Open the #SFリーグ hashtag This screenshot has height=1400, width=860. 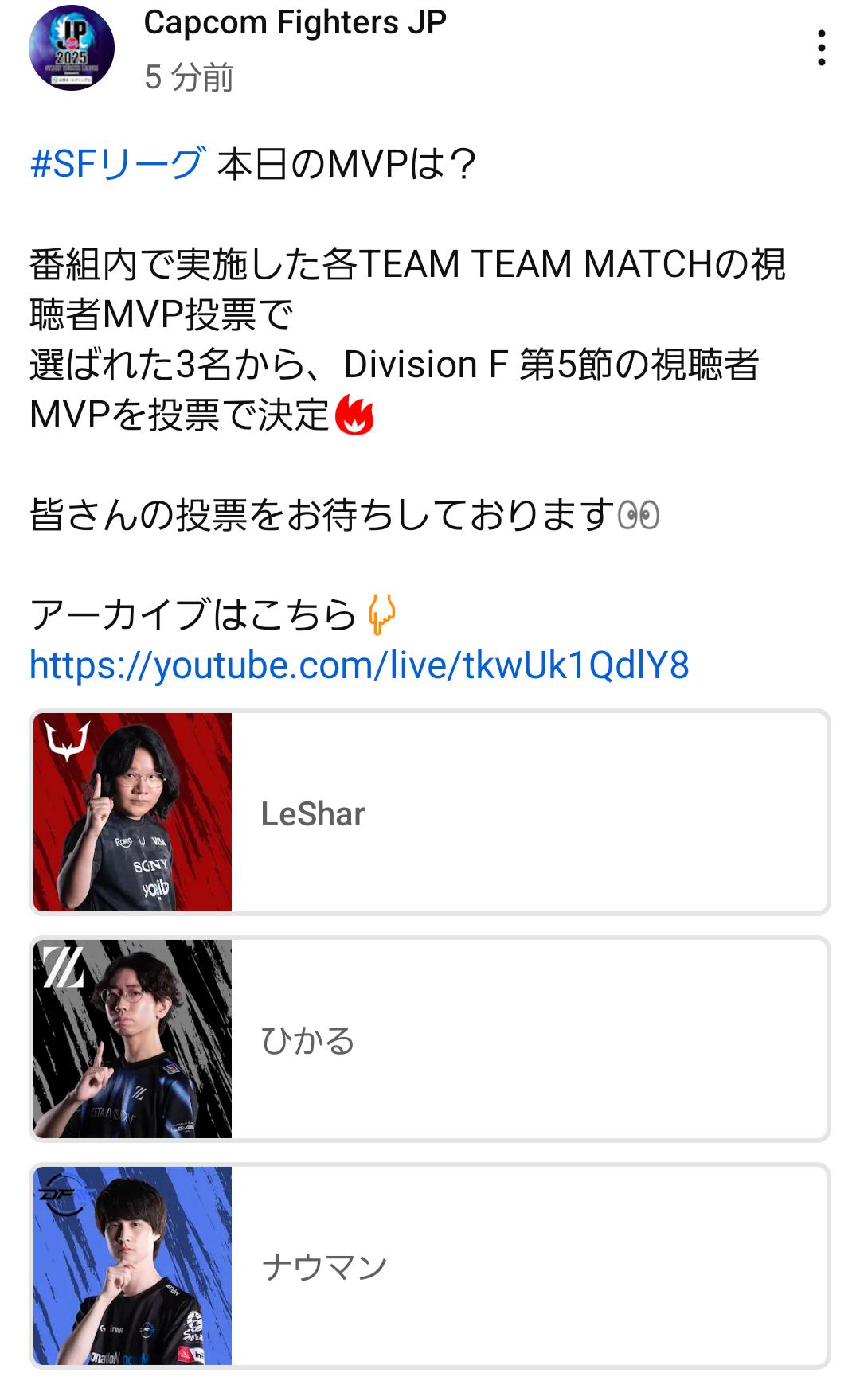tap(118, 165)
